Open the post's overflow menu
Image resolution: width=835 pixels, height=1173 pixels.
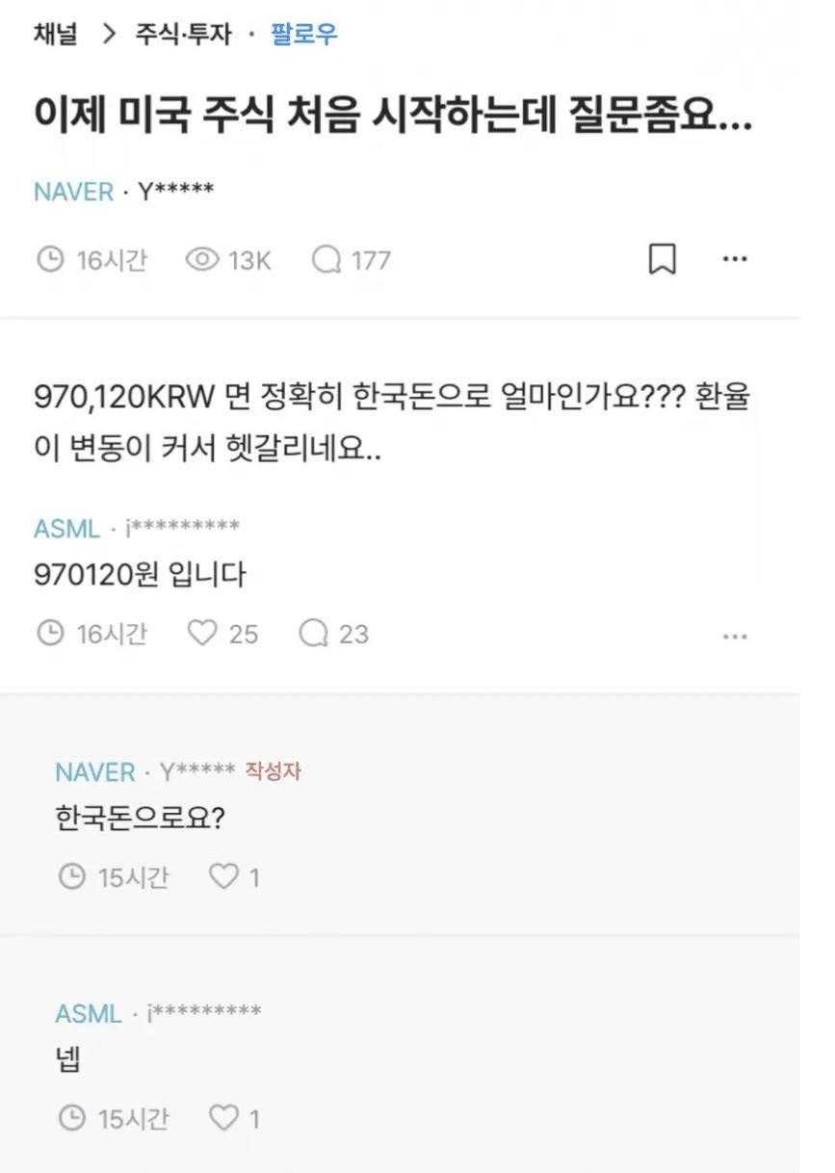point(735,260)
